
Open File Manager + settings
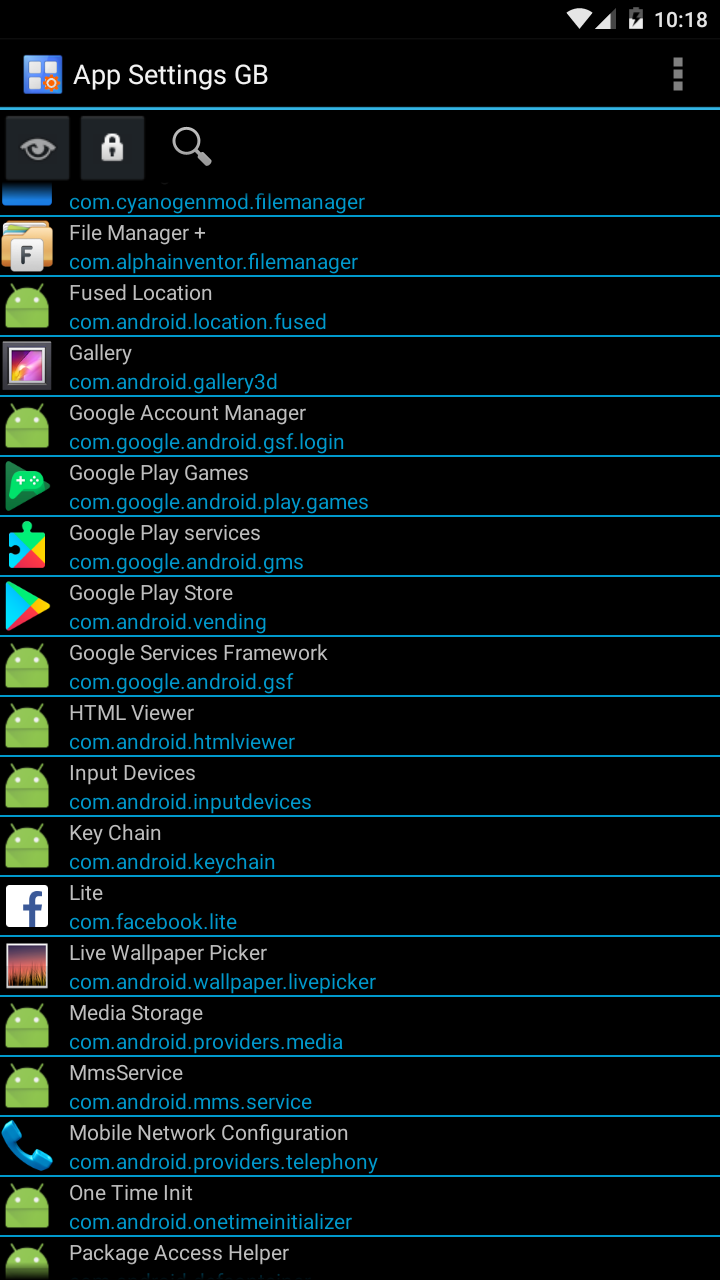[x=360, y=247]
